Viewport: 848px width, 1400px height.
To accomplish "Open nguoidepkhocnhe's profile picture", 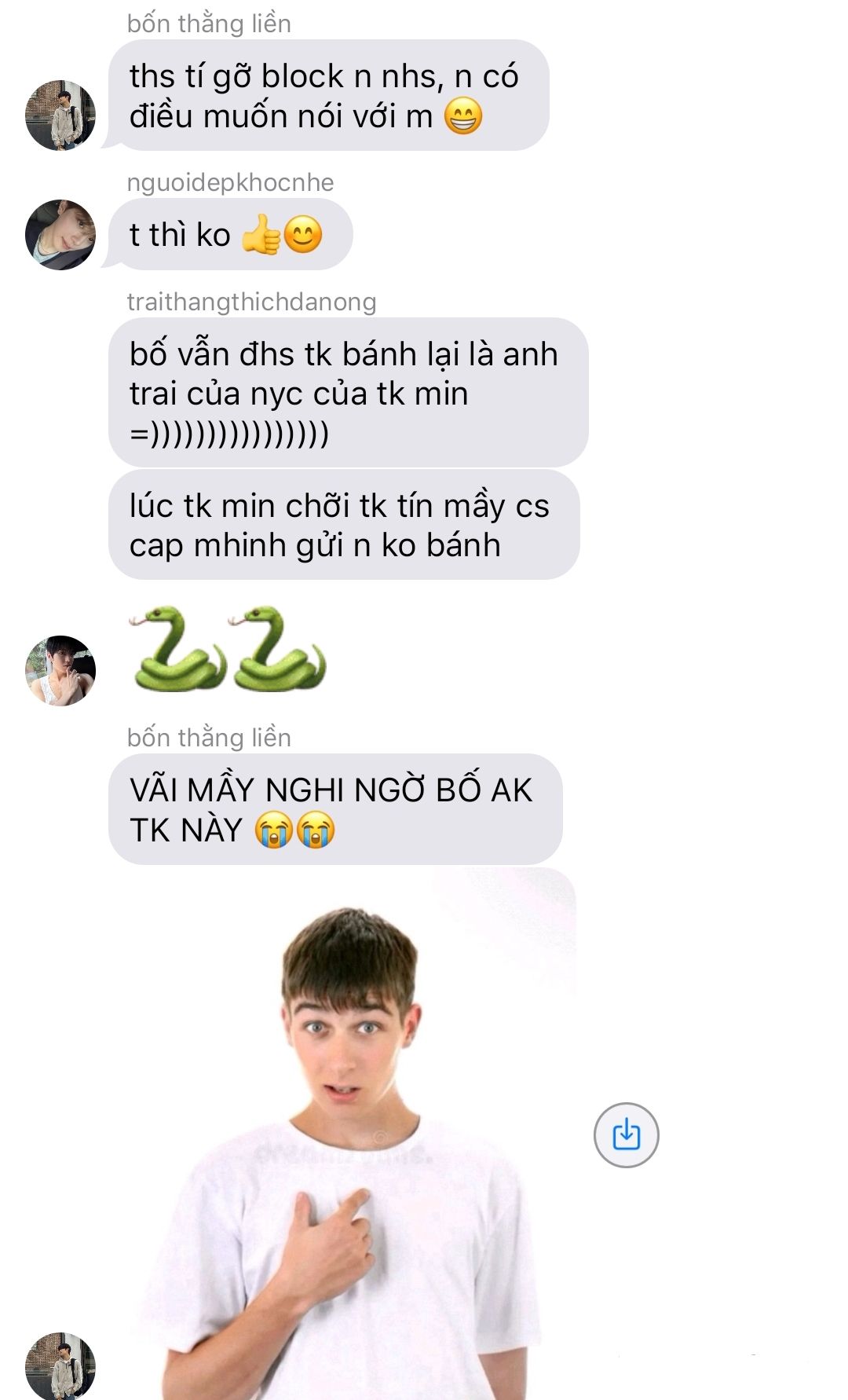I will tap(60, 235).
